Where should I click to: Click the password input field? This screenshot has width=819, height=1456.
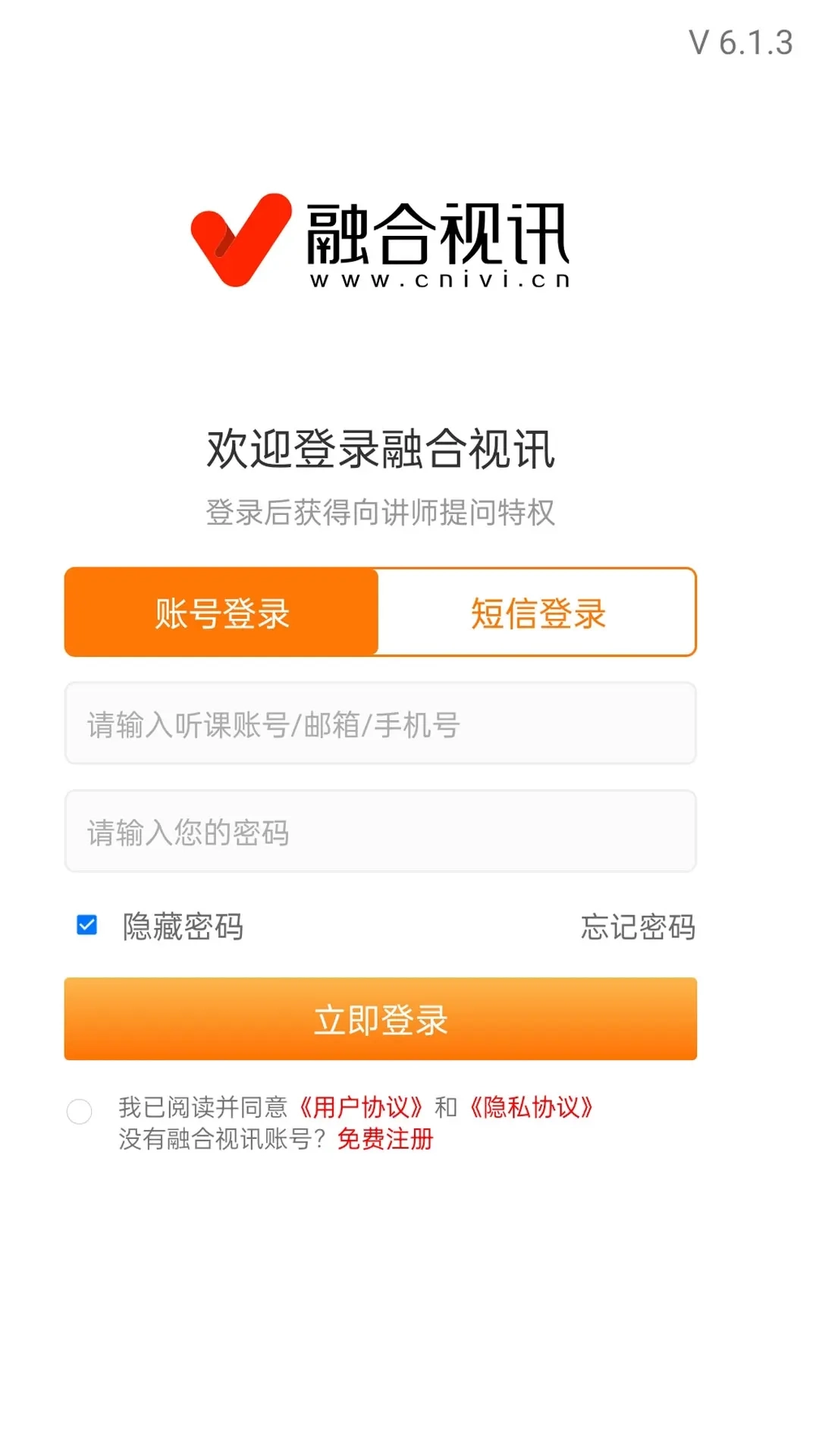tap(379, 831)
